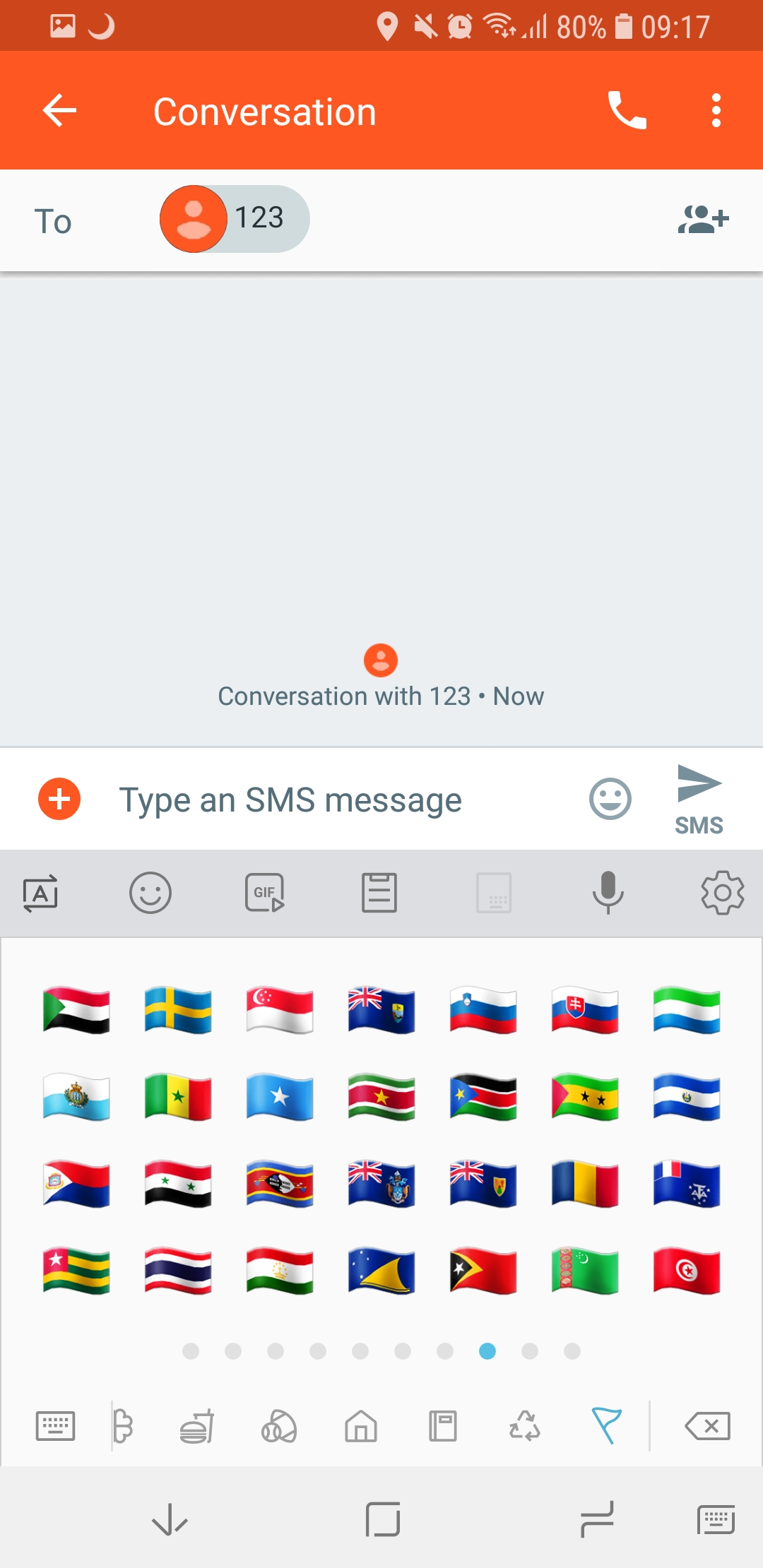This screenshot has width=763, height=1568.
Task: Open the attachment plus button
Action: pyautogui.click(x=59, y=800)
